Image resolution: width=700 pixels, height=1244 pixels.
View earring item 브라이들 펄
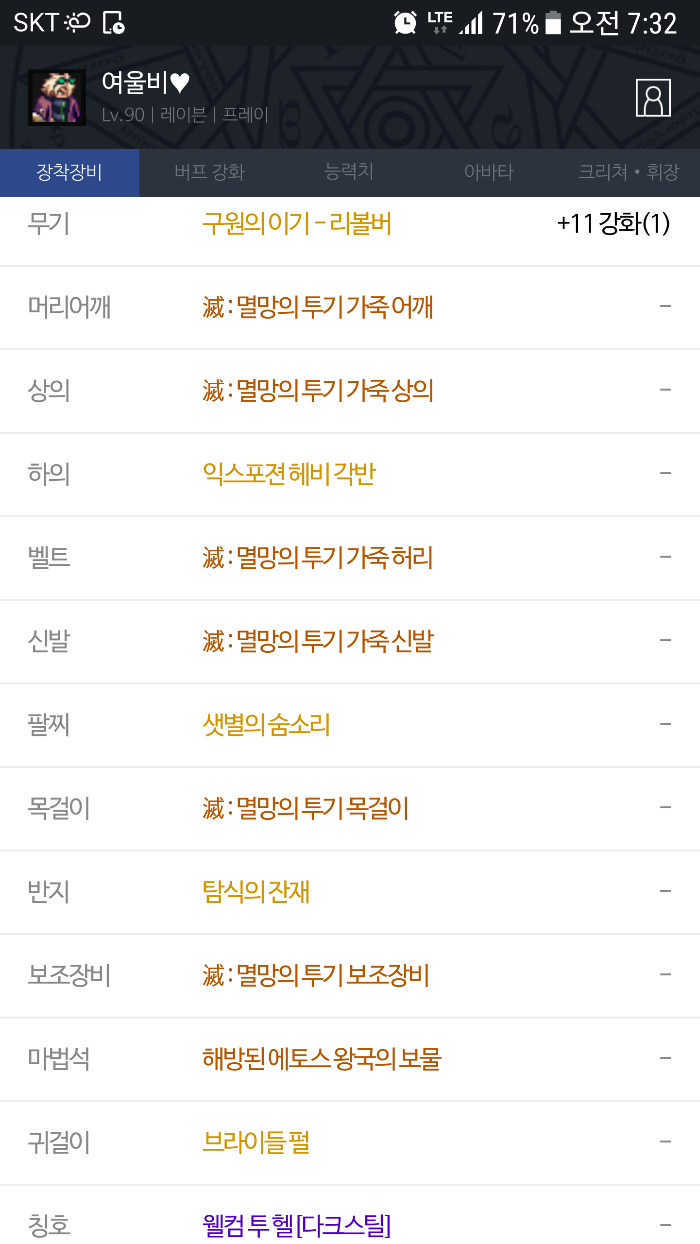(256, 1142)
